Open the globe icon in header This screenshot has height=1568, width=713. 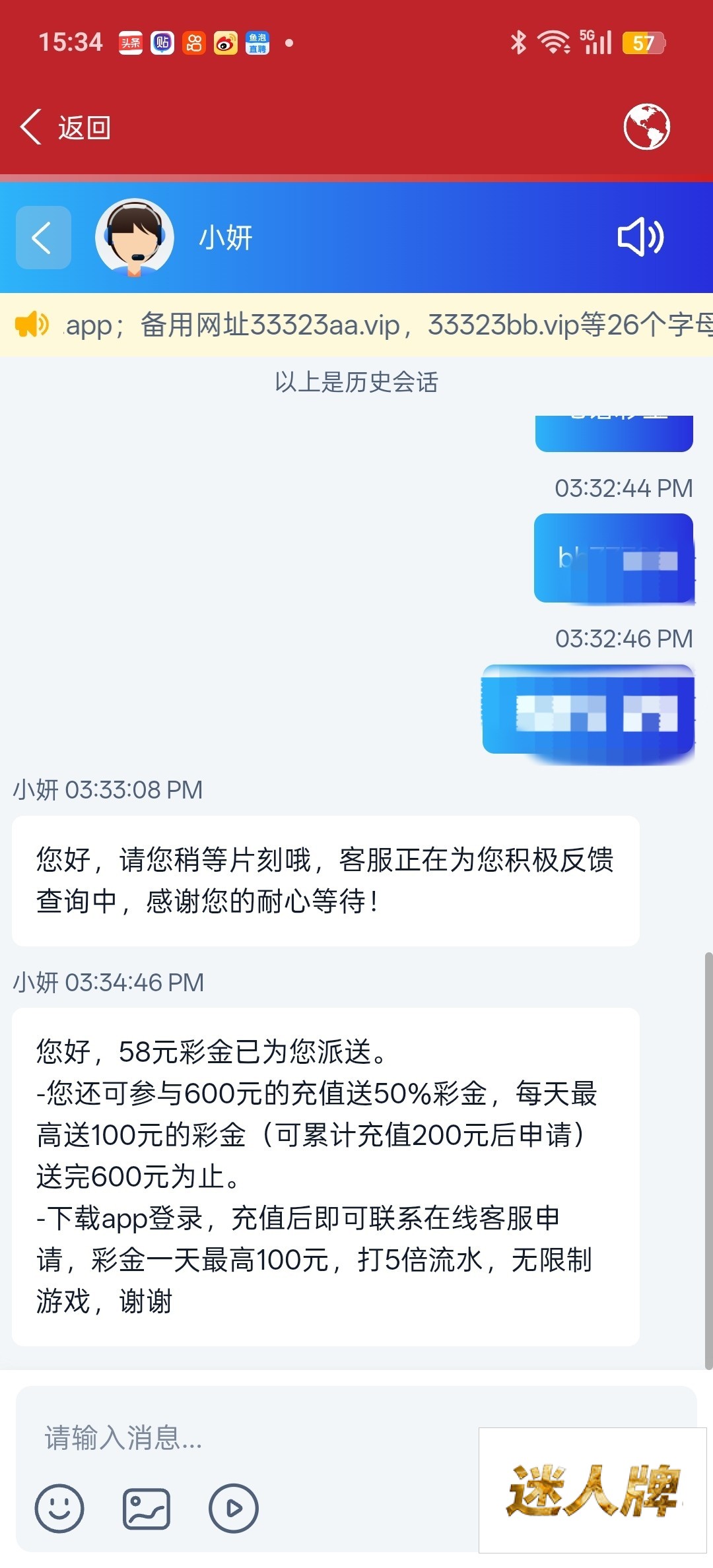(646, 127)
